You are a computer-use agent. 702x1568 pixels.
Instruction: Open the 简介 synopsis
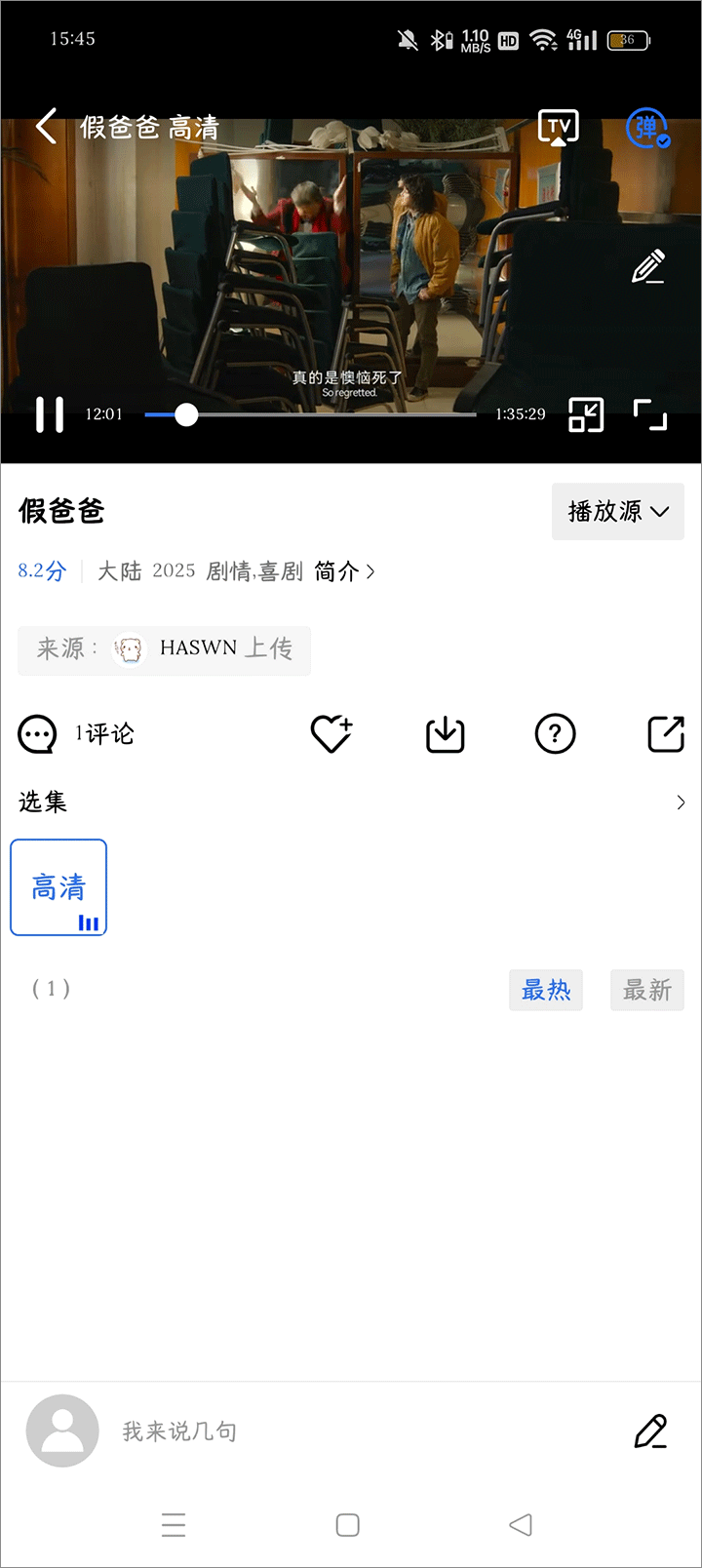coord(344,571)
